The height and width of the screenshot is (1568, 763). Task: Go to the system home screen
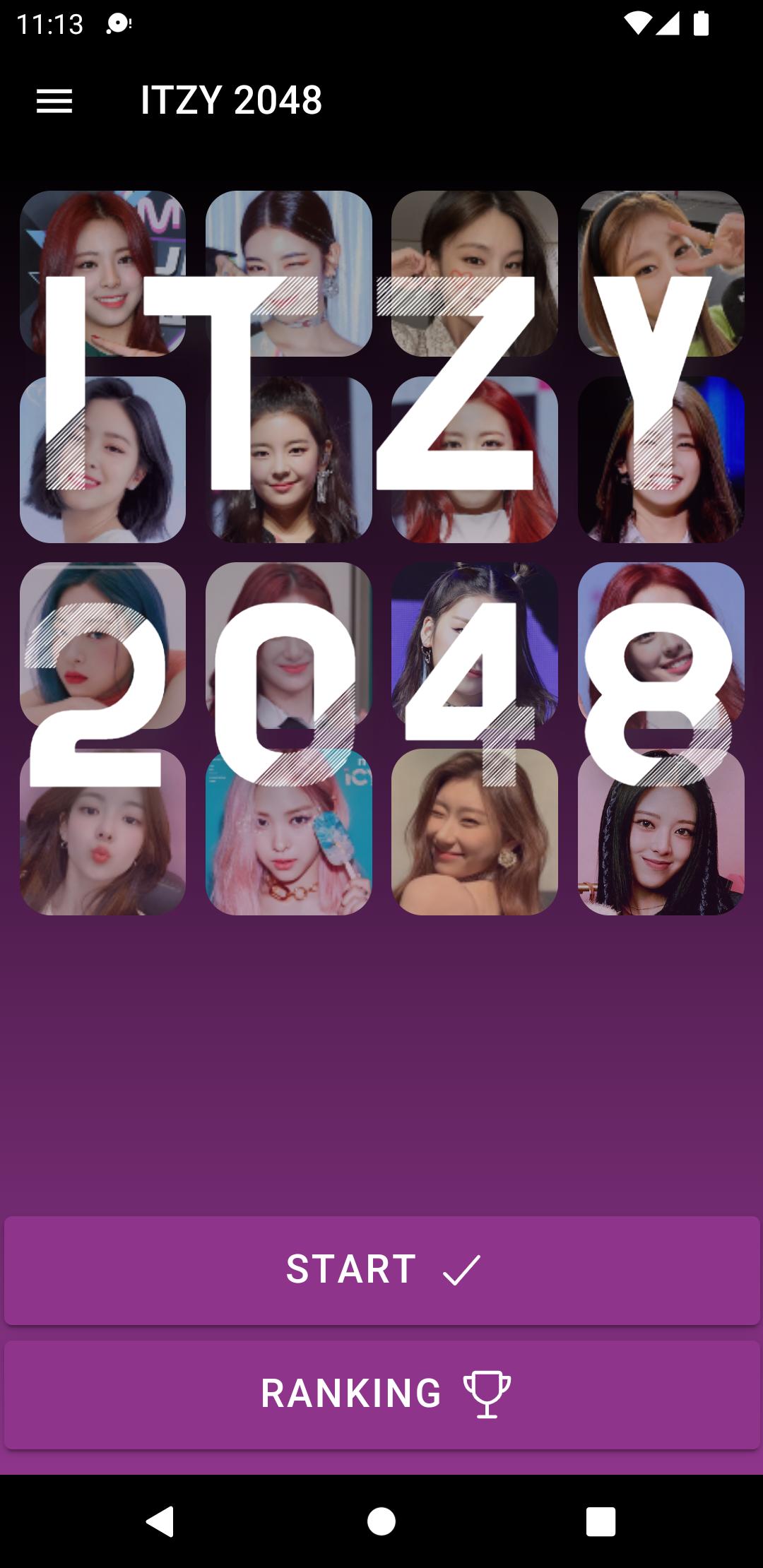381,1521
